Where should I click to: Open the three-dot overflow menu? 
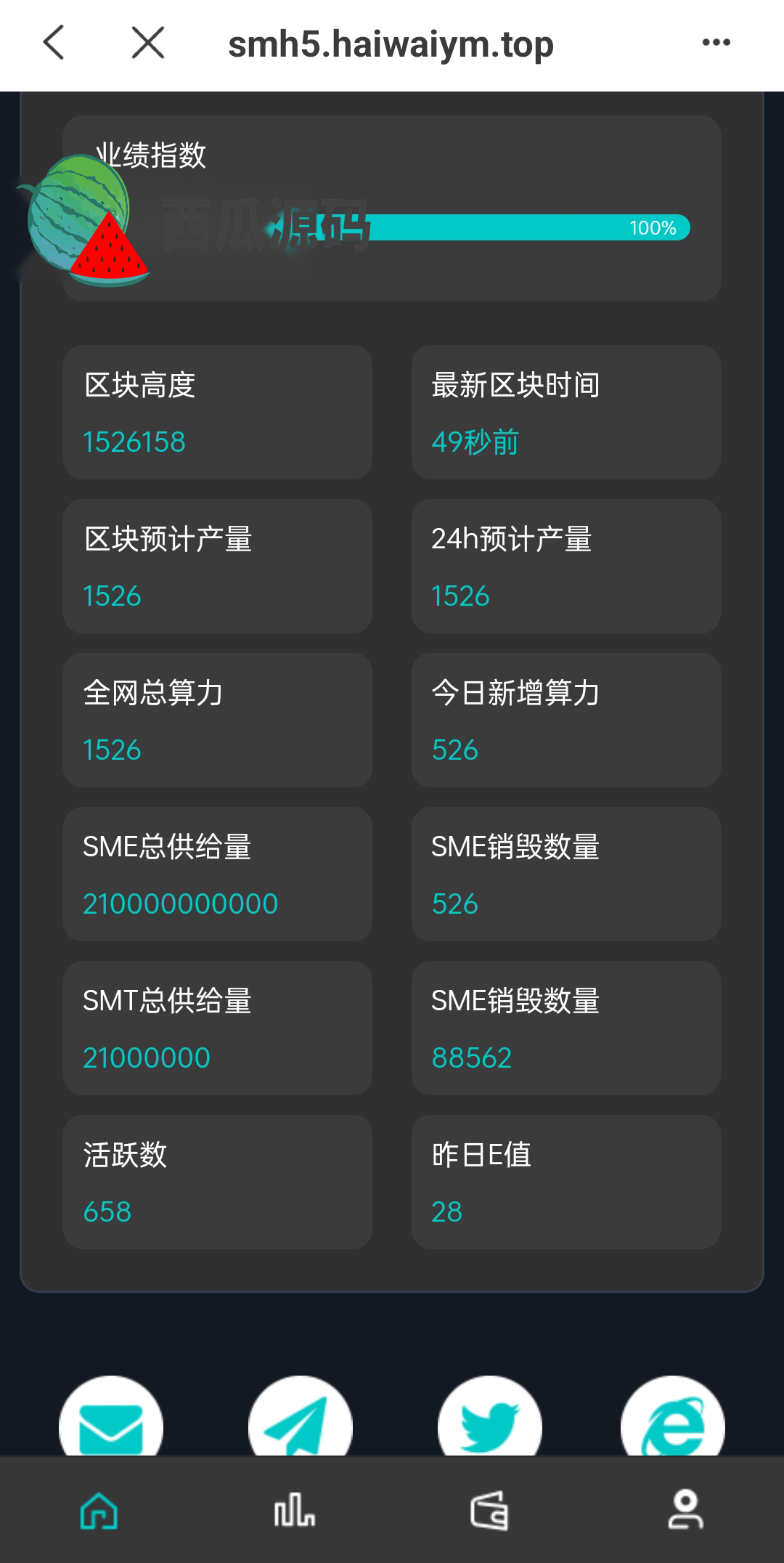click(716, 42)
